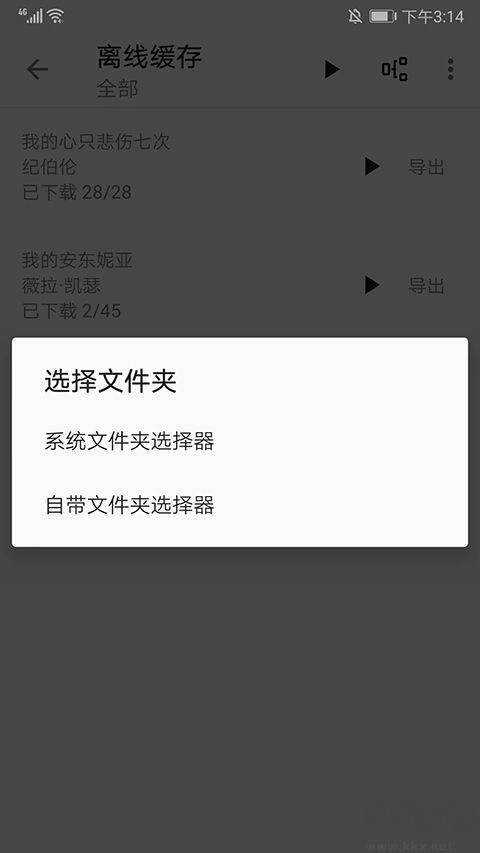The image size is (480, 853).
Task: Export 我的安东妮亚 with 导出
Action: click(x=427, y=285)
